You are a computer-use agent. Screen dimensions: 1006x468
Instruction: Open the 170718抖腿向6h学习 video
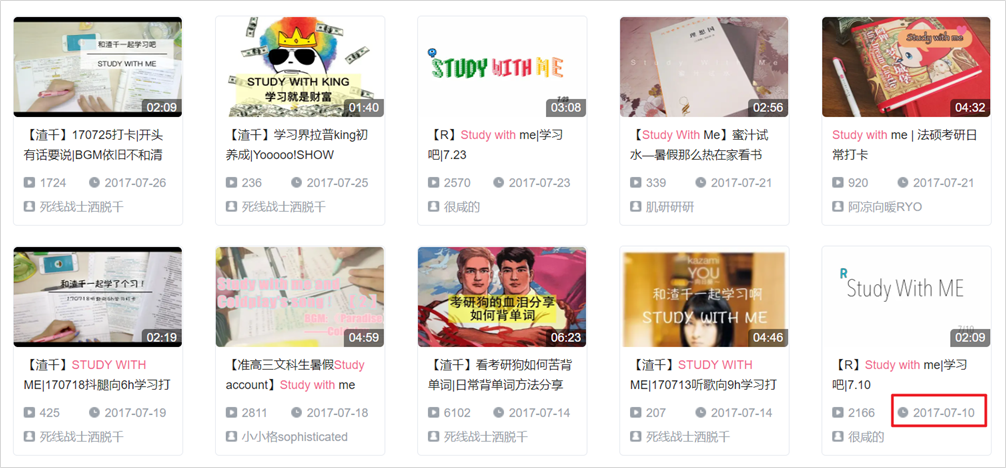click(97, 297)
